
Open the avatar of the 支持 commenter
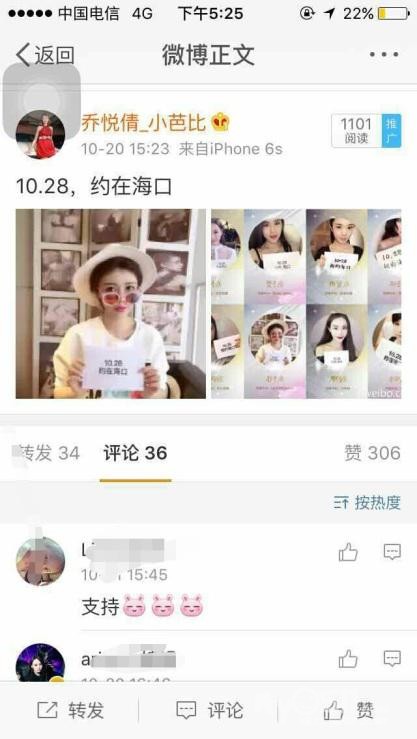[x=41, y=561]
